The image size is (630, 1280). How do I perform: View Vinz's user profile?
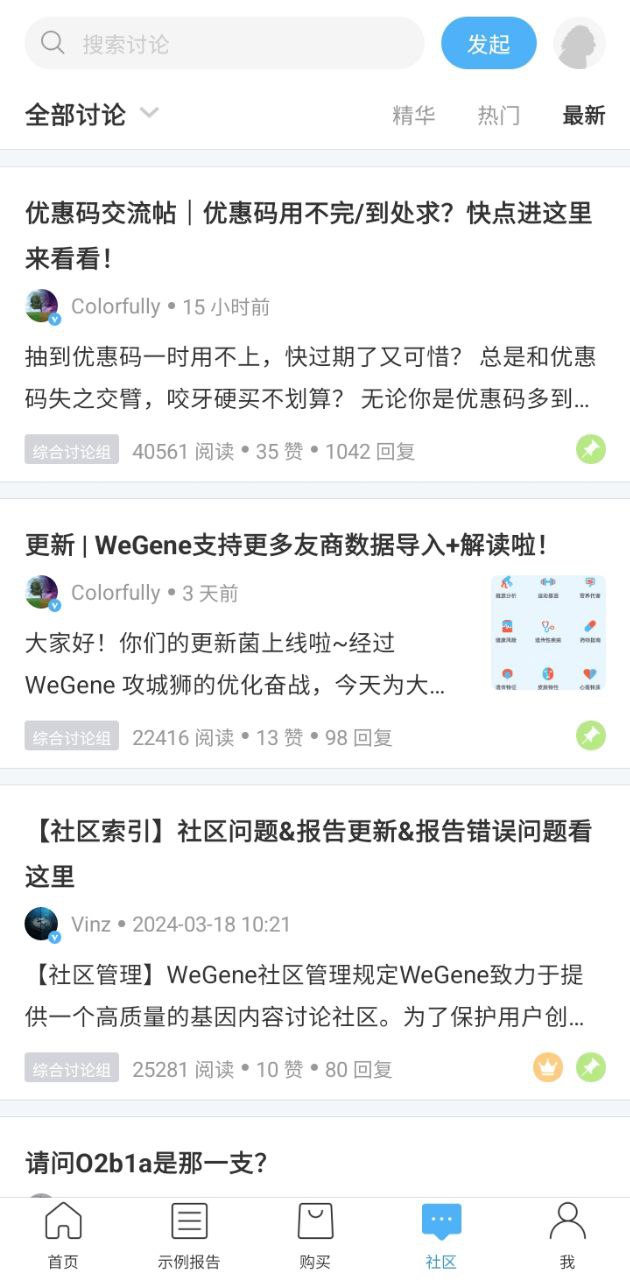point(90,924)
